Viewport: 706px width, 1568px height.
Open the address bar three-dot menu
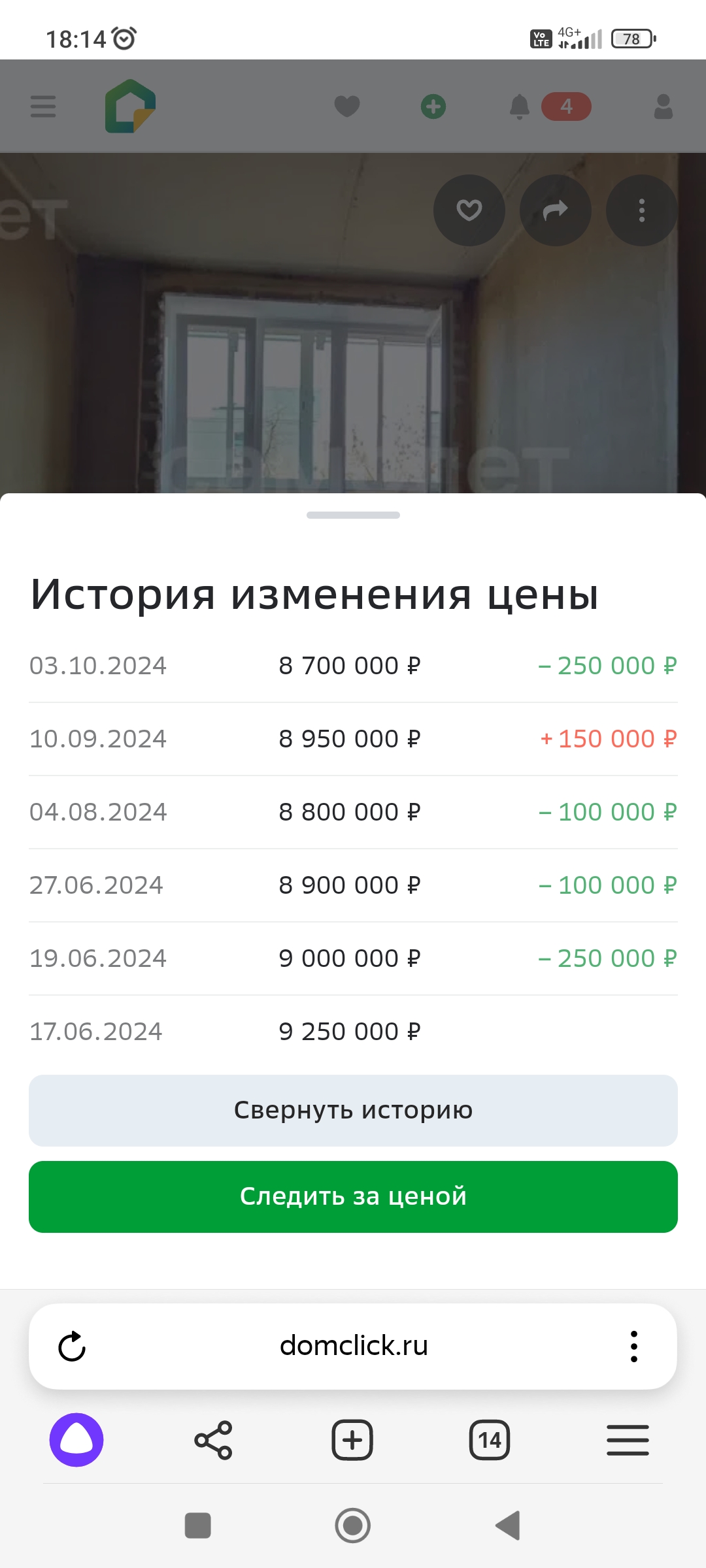coord(633,1347)
